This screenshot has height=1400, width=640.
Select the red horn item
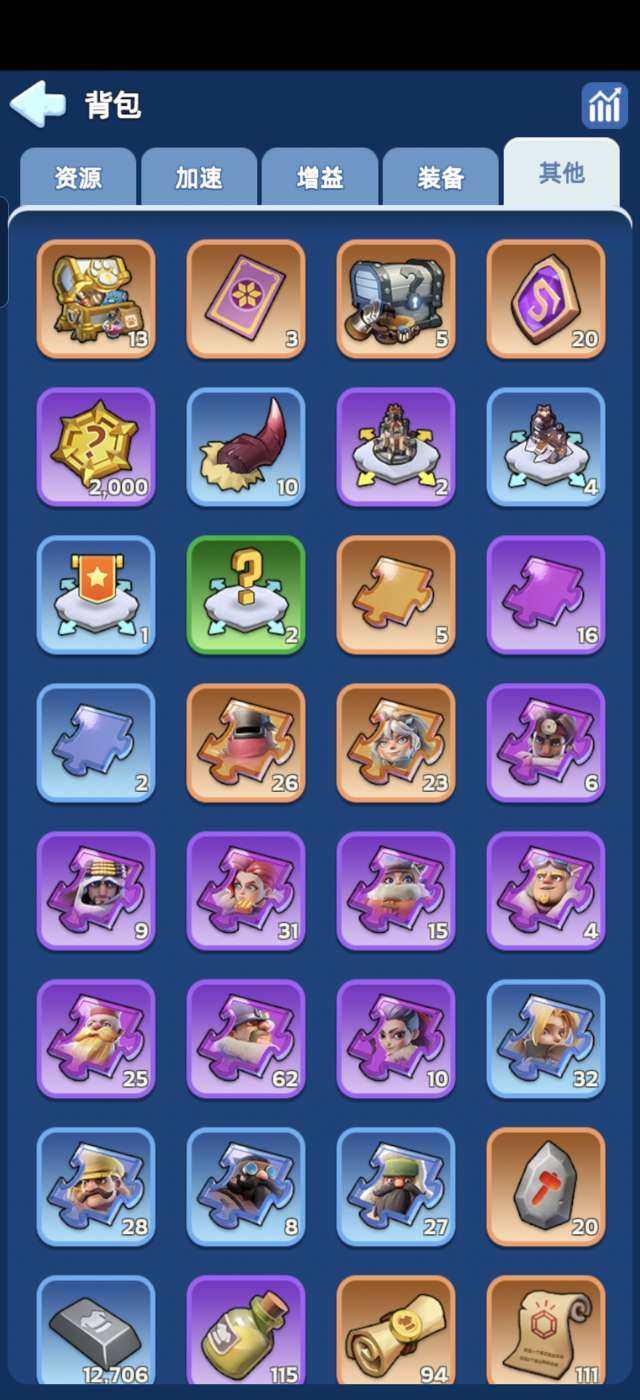click(x=246, y=446)
